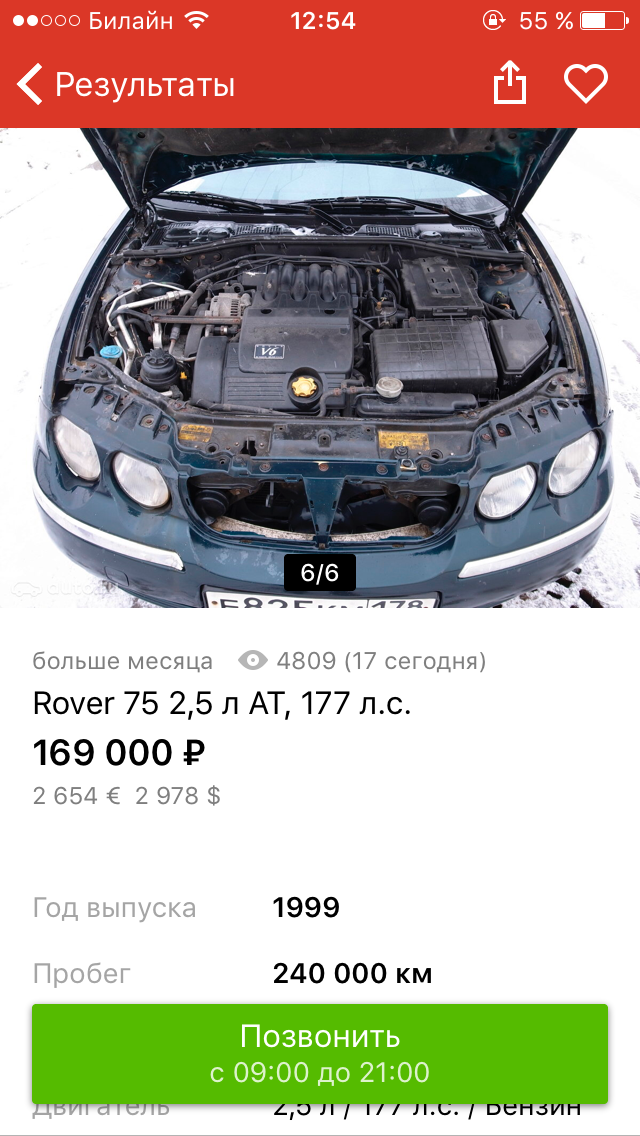The image size is (640, 1136).
Task: Call the seller via Позвонить button
Action: [320, 1053]
